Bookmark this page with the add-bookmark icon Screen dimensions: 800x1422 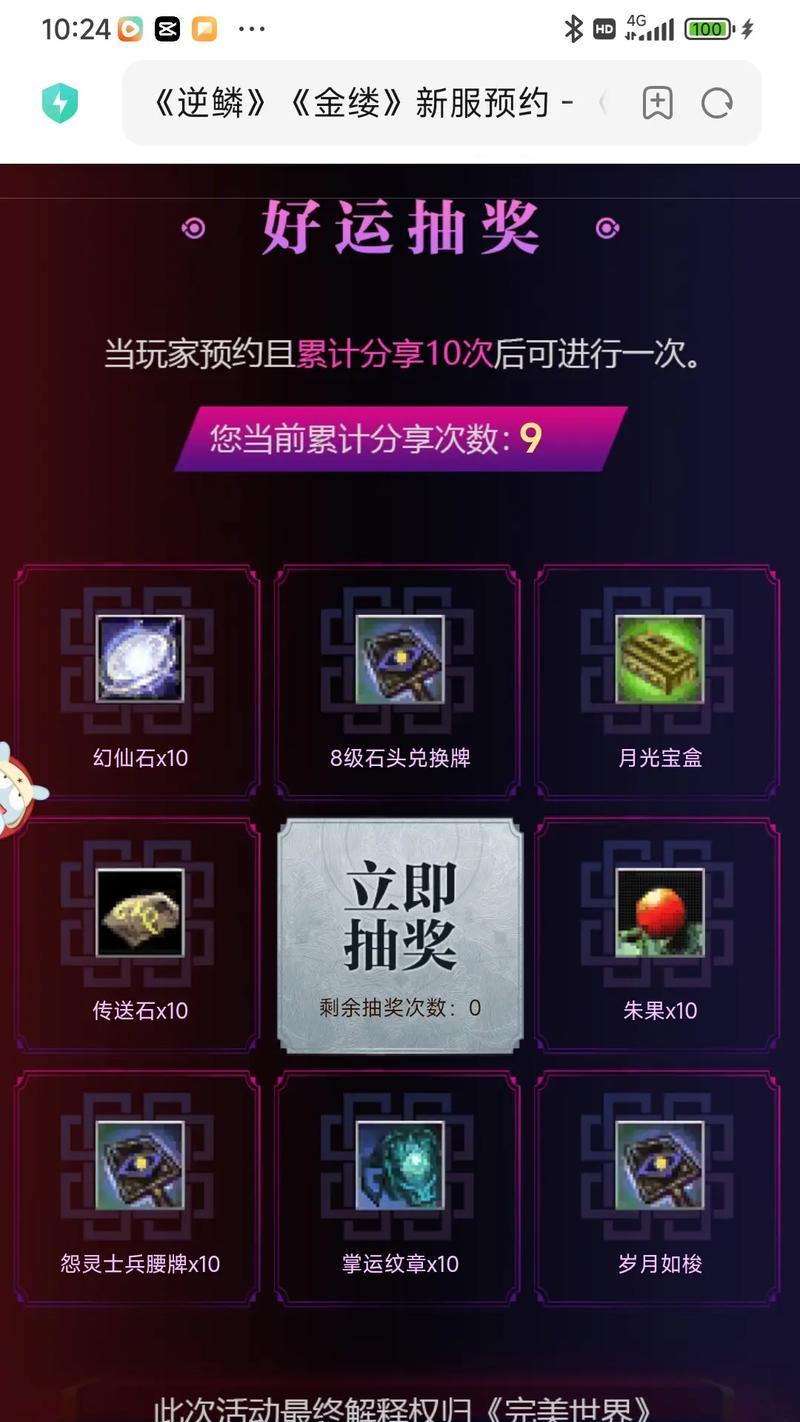point(657,103)
